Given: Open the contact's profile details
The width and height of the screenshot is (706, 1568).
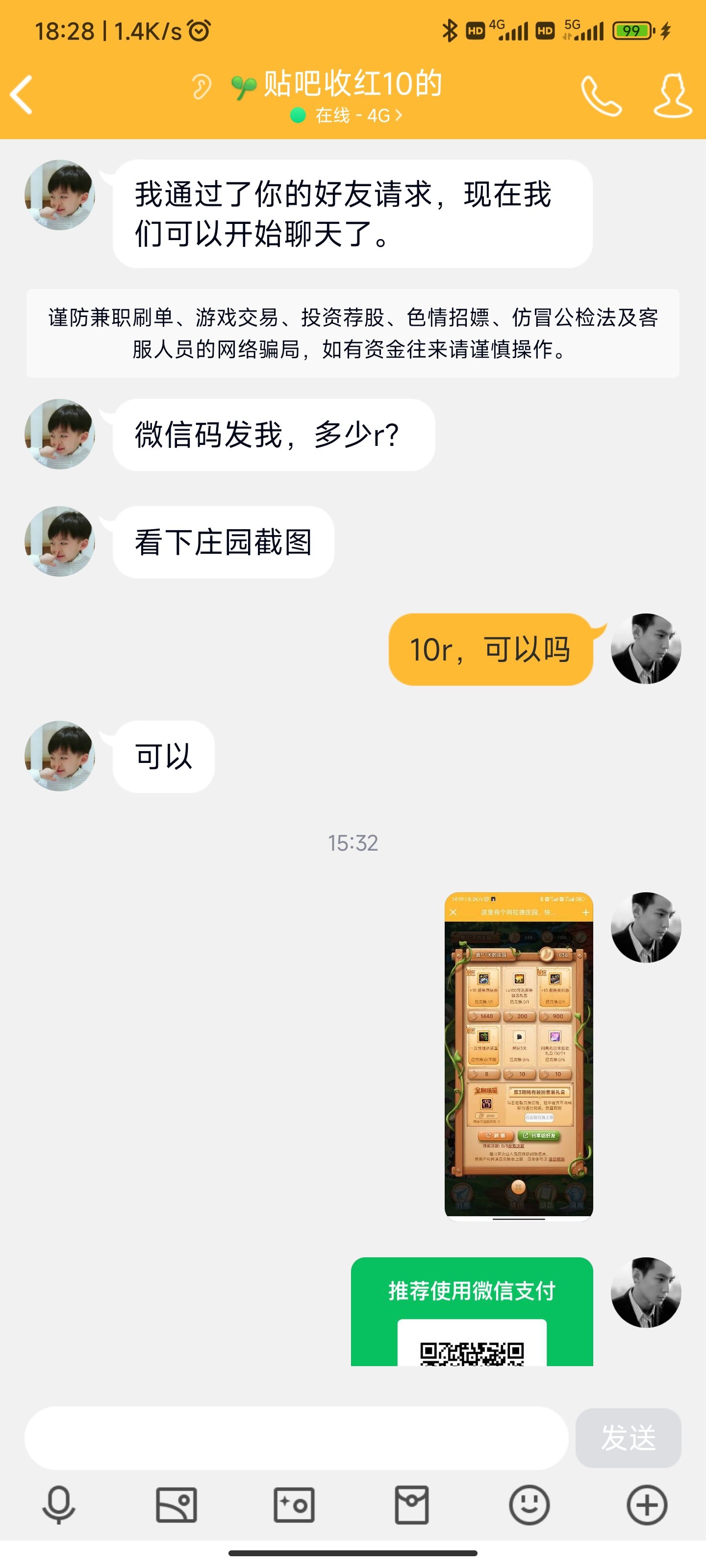Looking at the screenshot, I should 673,95.
